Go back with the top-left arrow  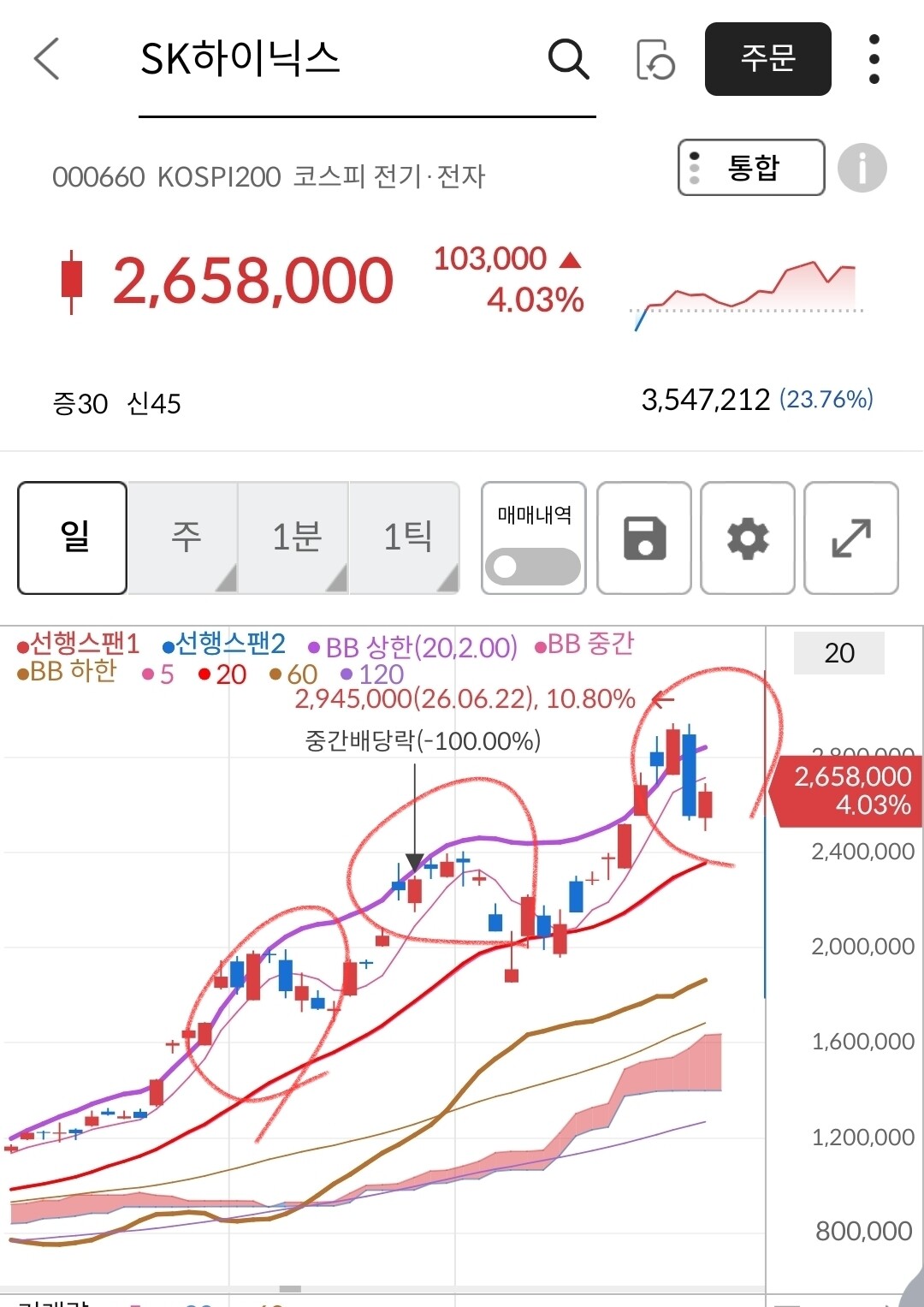coord(47,59)
